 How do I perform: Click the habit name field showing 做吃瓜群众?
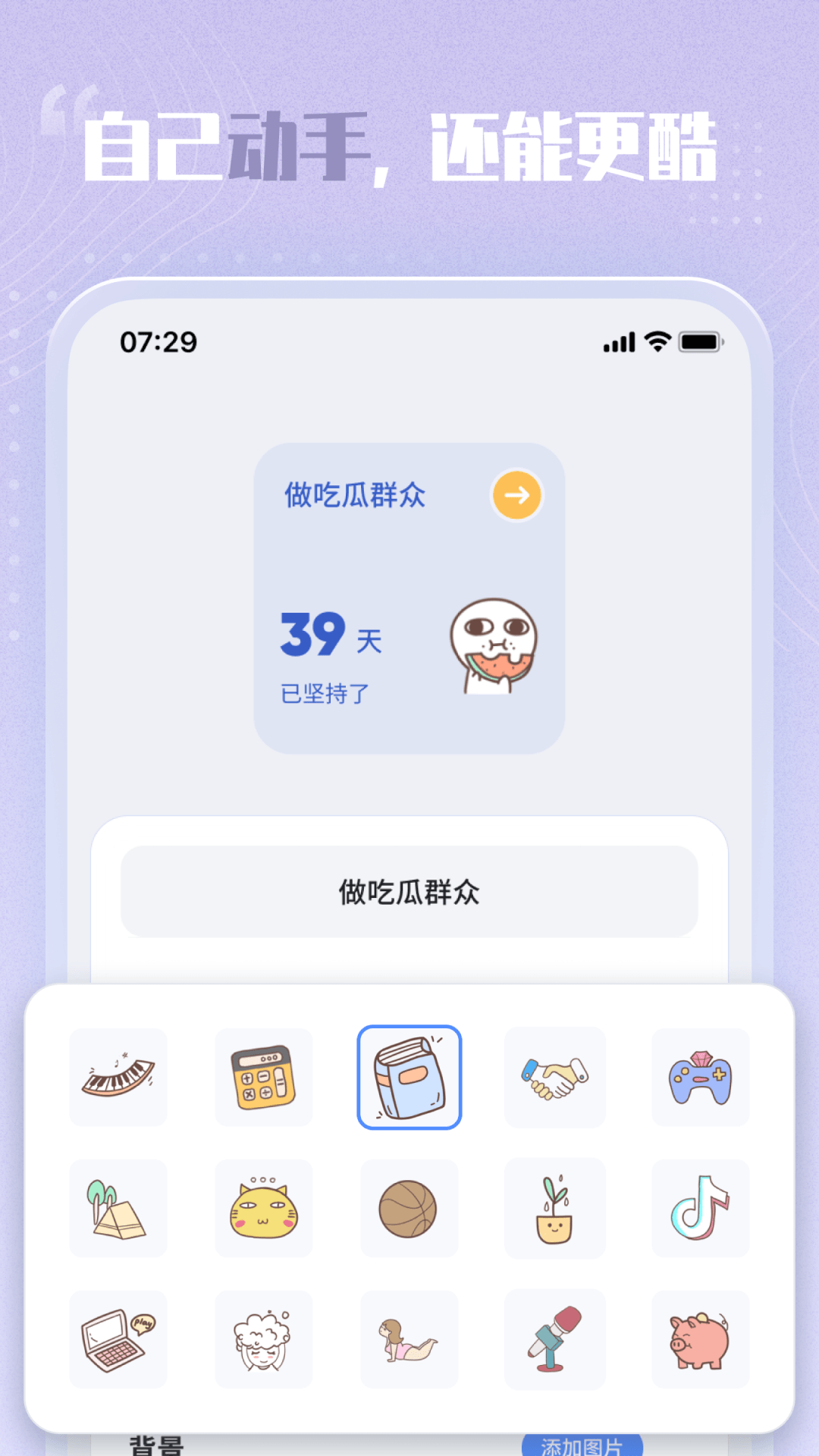tap(409, 893)
